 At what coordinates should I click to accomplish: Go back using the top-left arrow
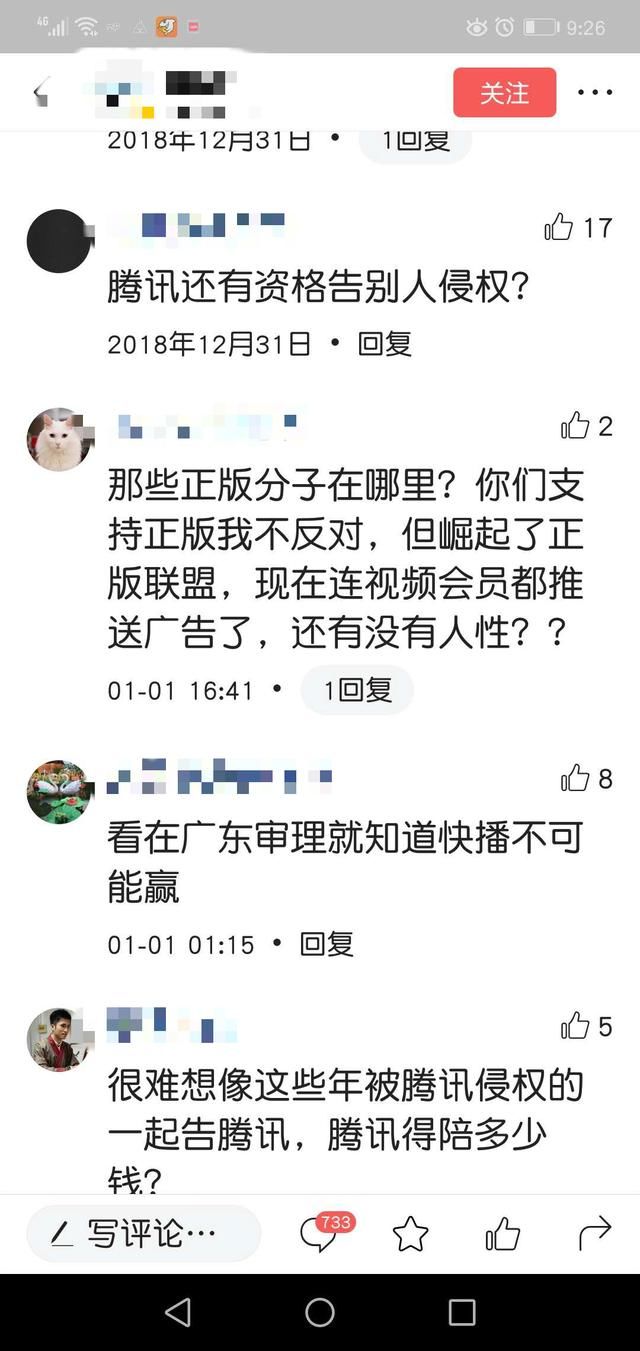[x=40, y=93]
